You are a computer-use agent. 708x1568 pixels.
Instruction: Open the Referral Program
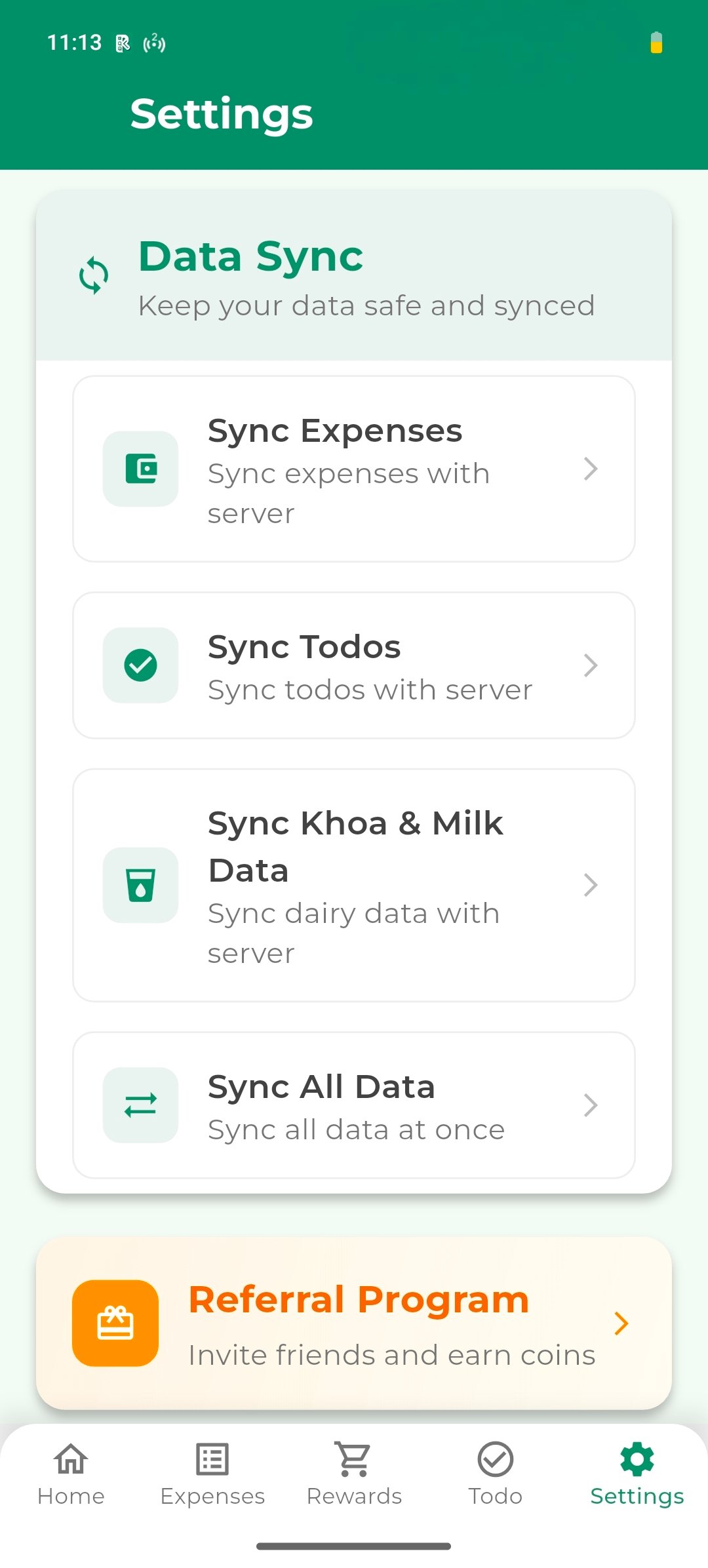coord(354,1323)
